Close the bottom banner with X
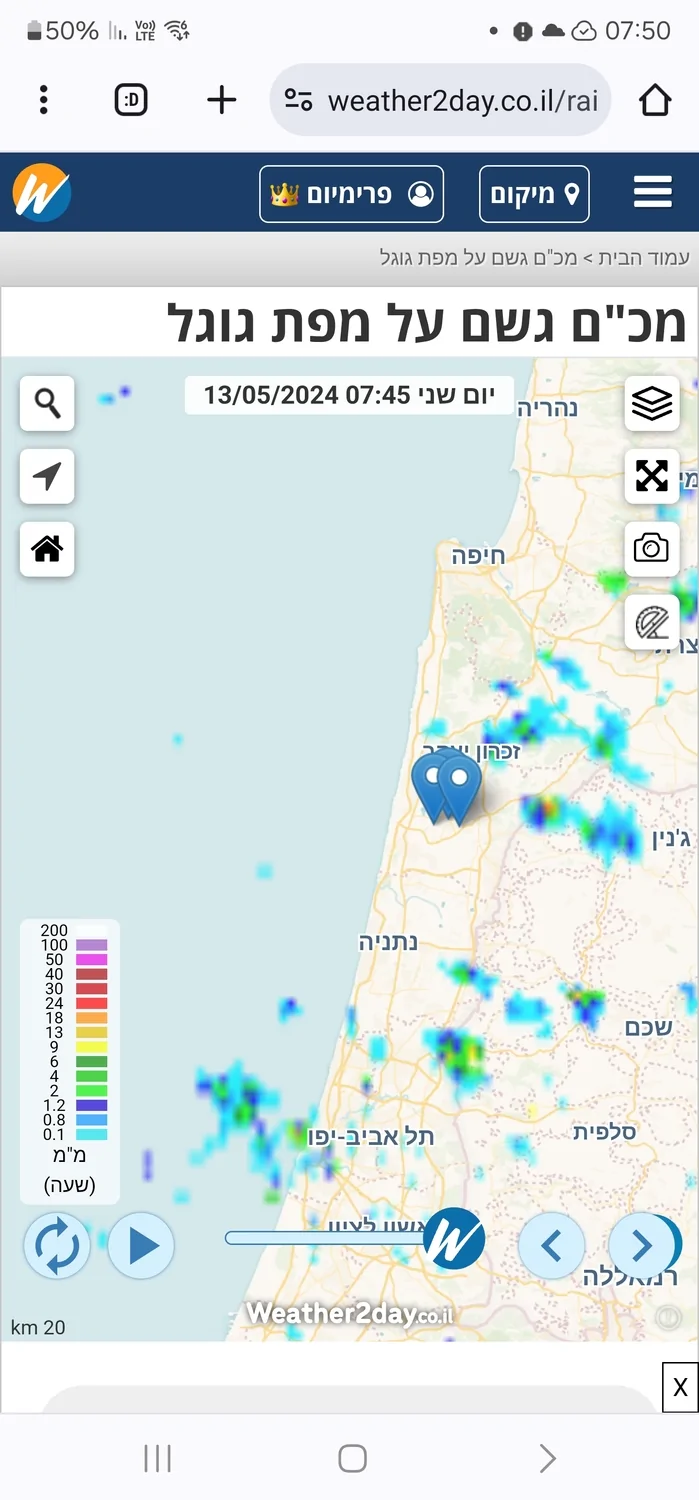 [680, 1387]
